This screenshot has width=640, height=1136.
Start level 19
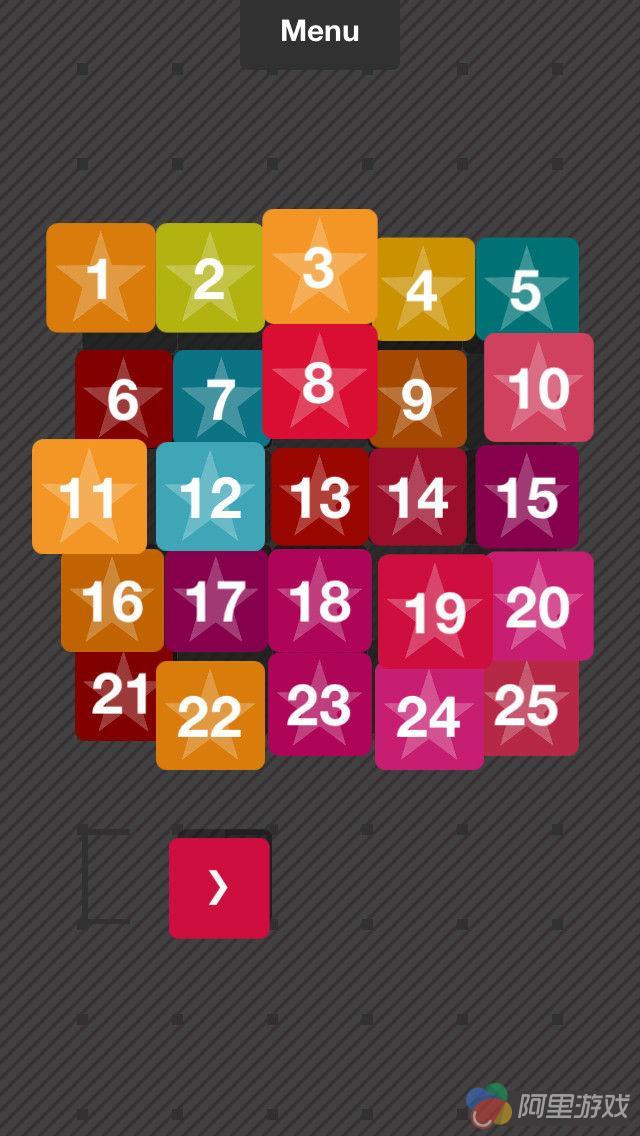[435, 612]
